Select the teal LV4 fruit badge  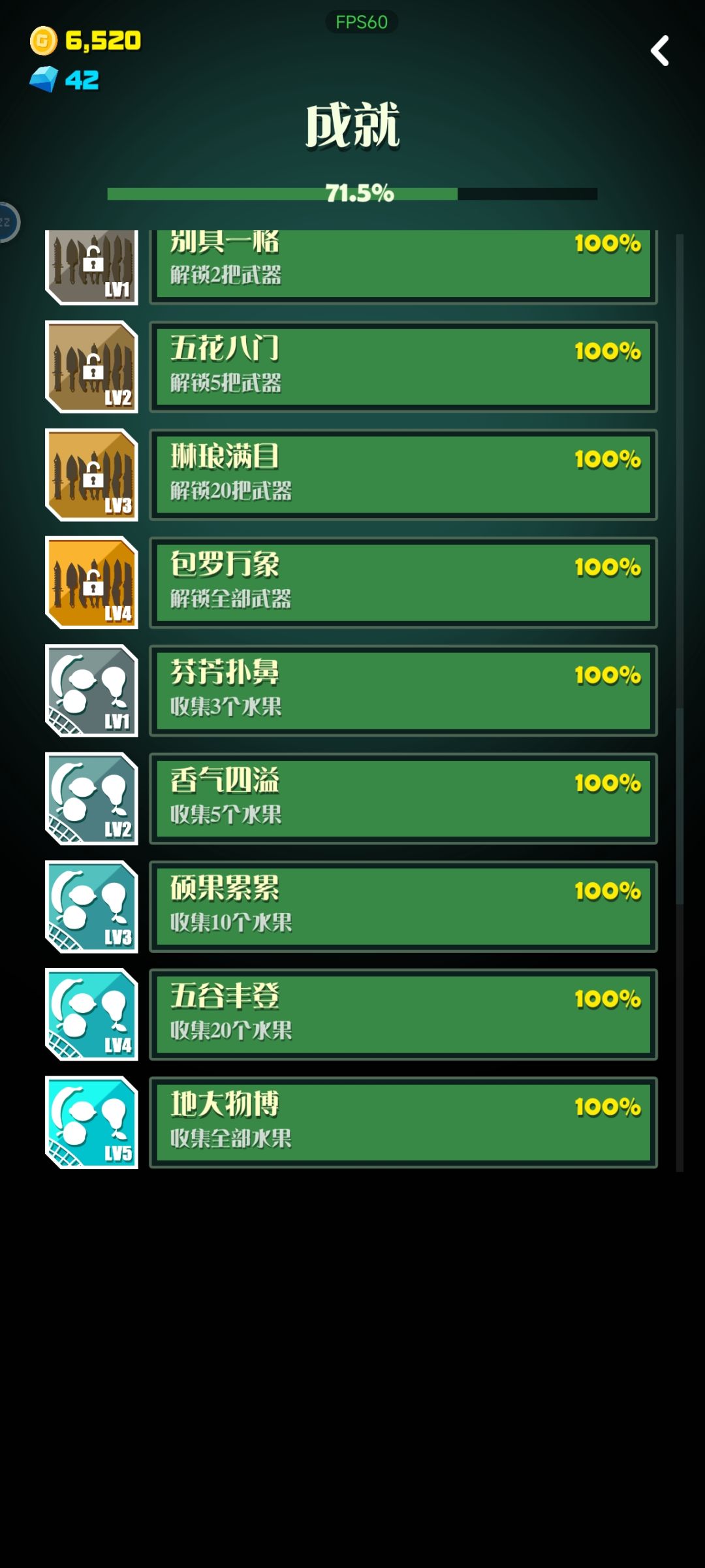91,1014
